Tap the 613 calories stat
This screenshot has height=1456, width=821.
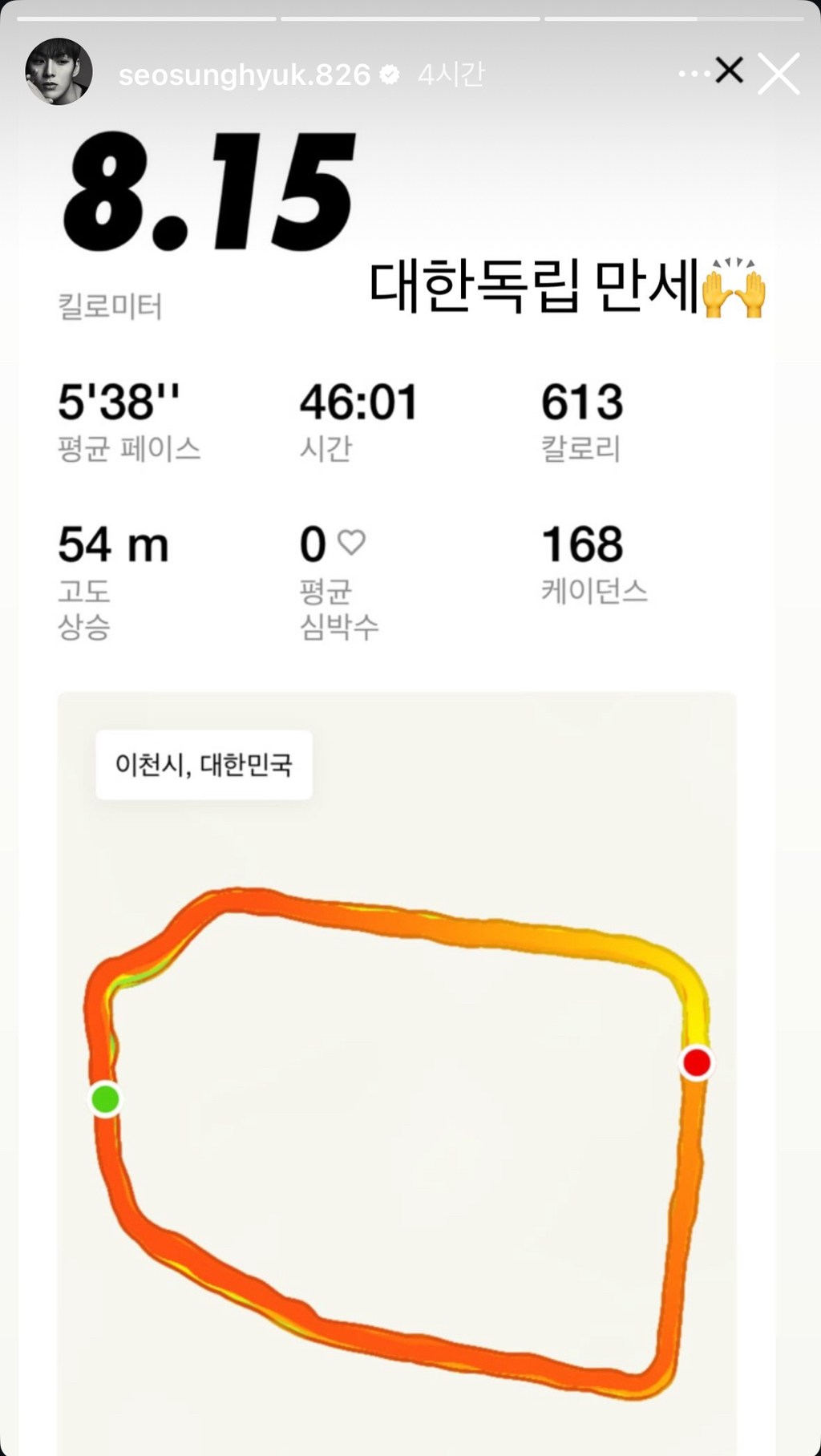[583, 403]
